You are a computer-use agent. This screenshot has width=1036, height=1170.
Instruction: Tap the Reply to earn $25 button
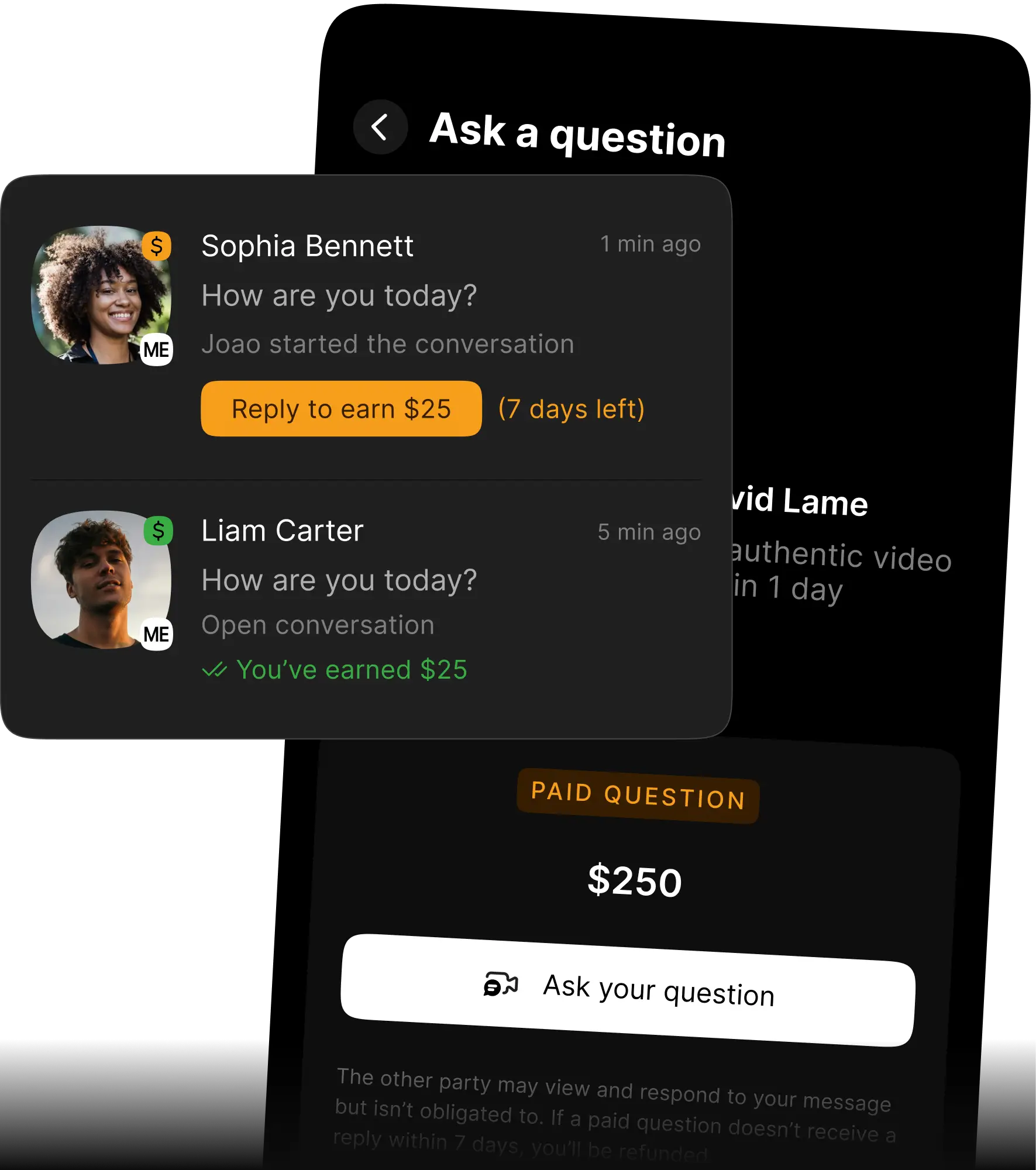click(x=341, y=409)
